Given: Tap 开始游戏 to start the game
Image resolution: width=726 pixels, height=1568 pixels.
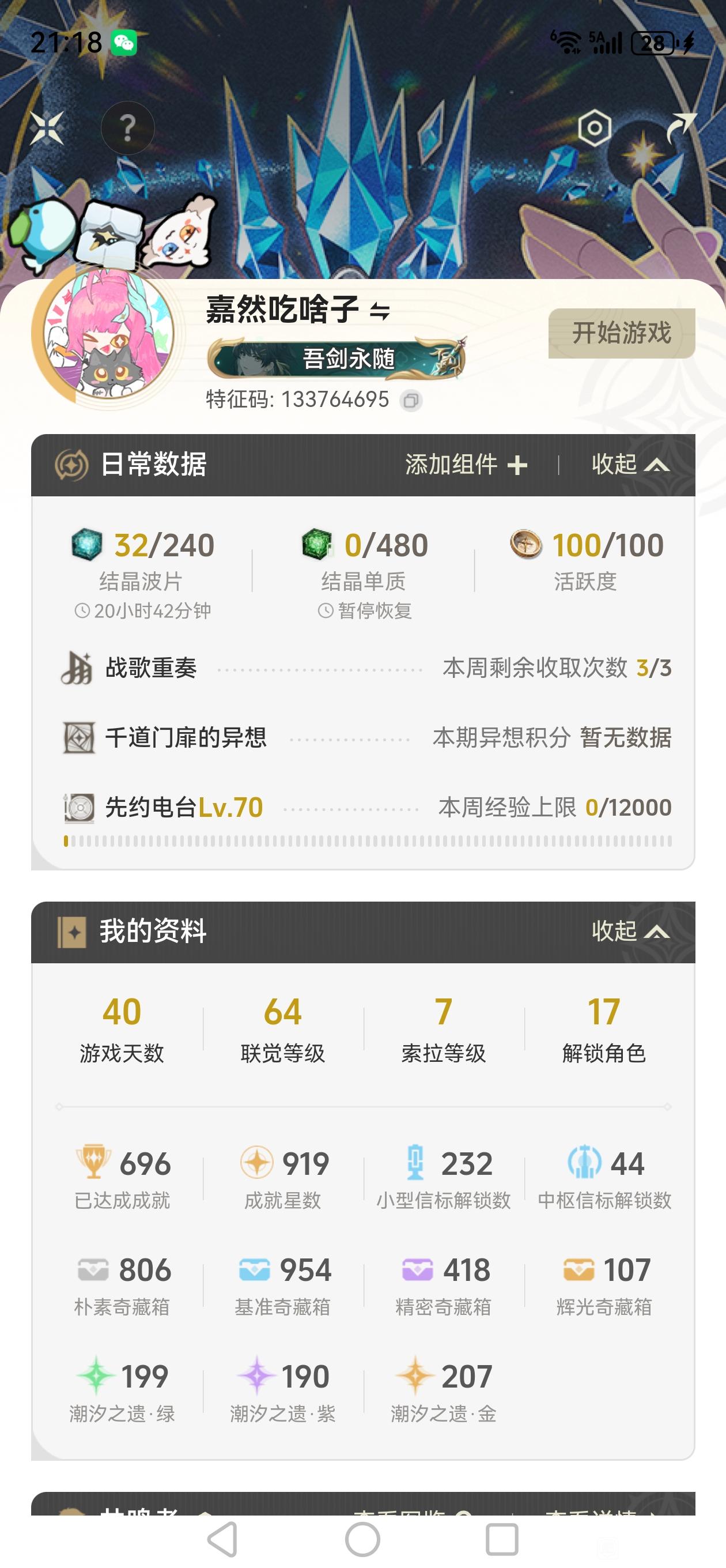Looking at the screenshot, I should pos(621,333).
